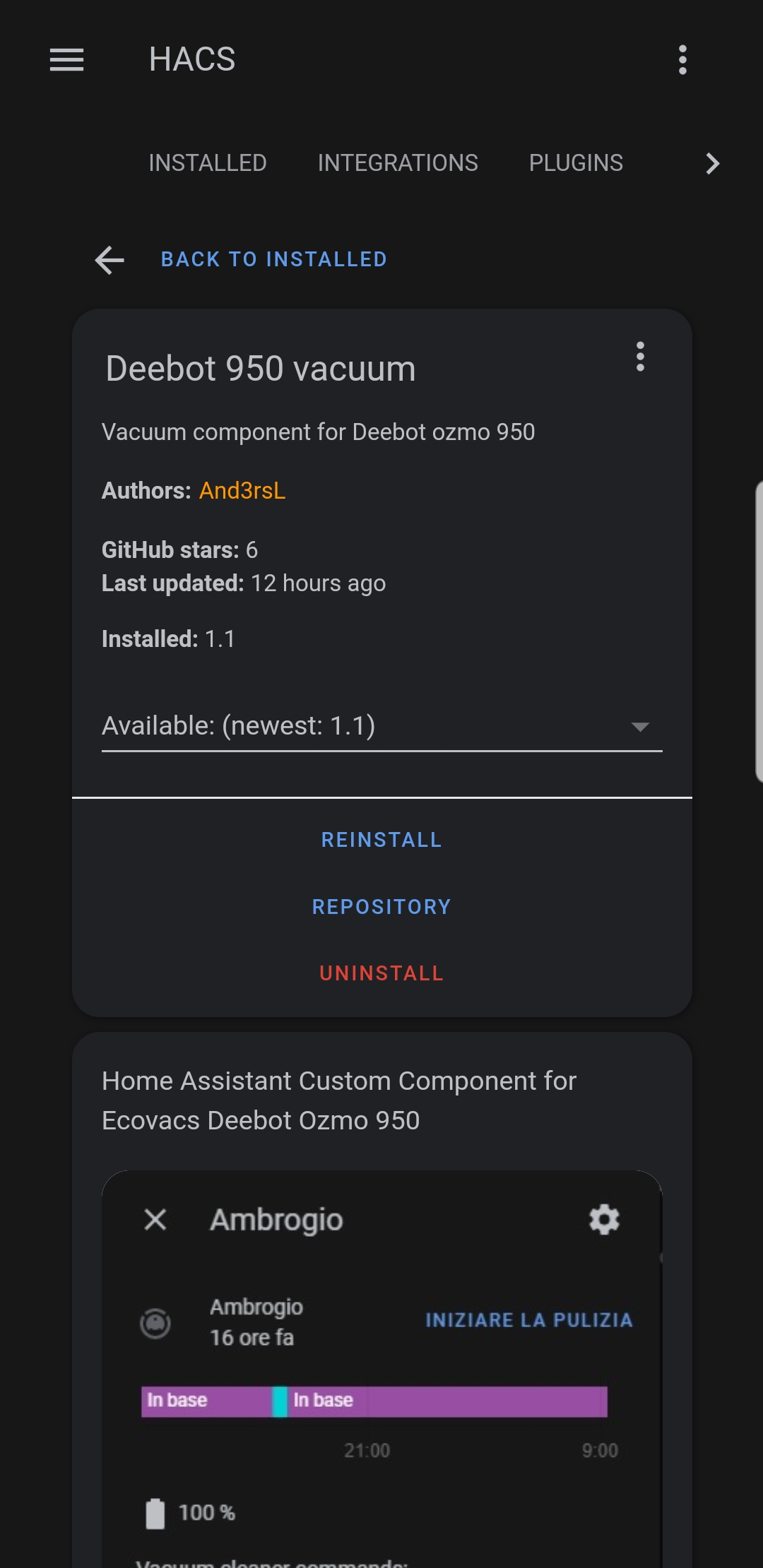The image size is (763, 1568).
Task: Open the Available version dropdown
Action: [381, 725]
